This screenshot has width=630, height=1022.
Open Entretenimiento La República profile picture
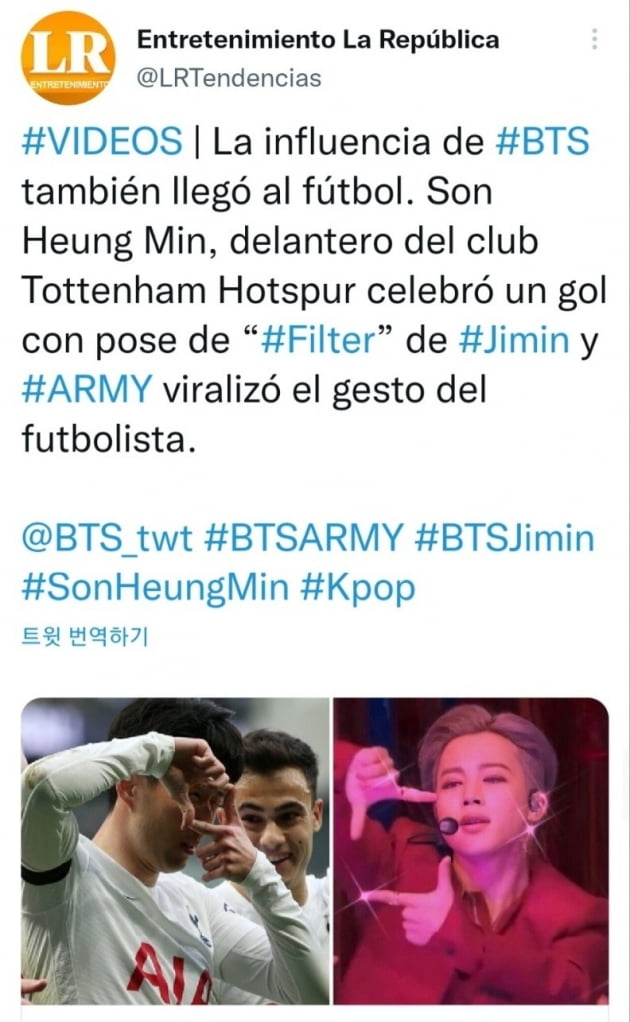68,58
